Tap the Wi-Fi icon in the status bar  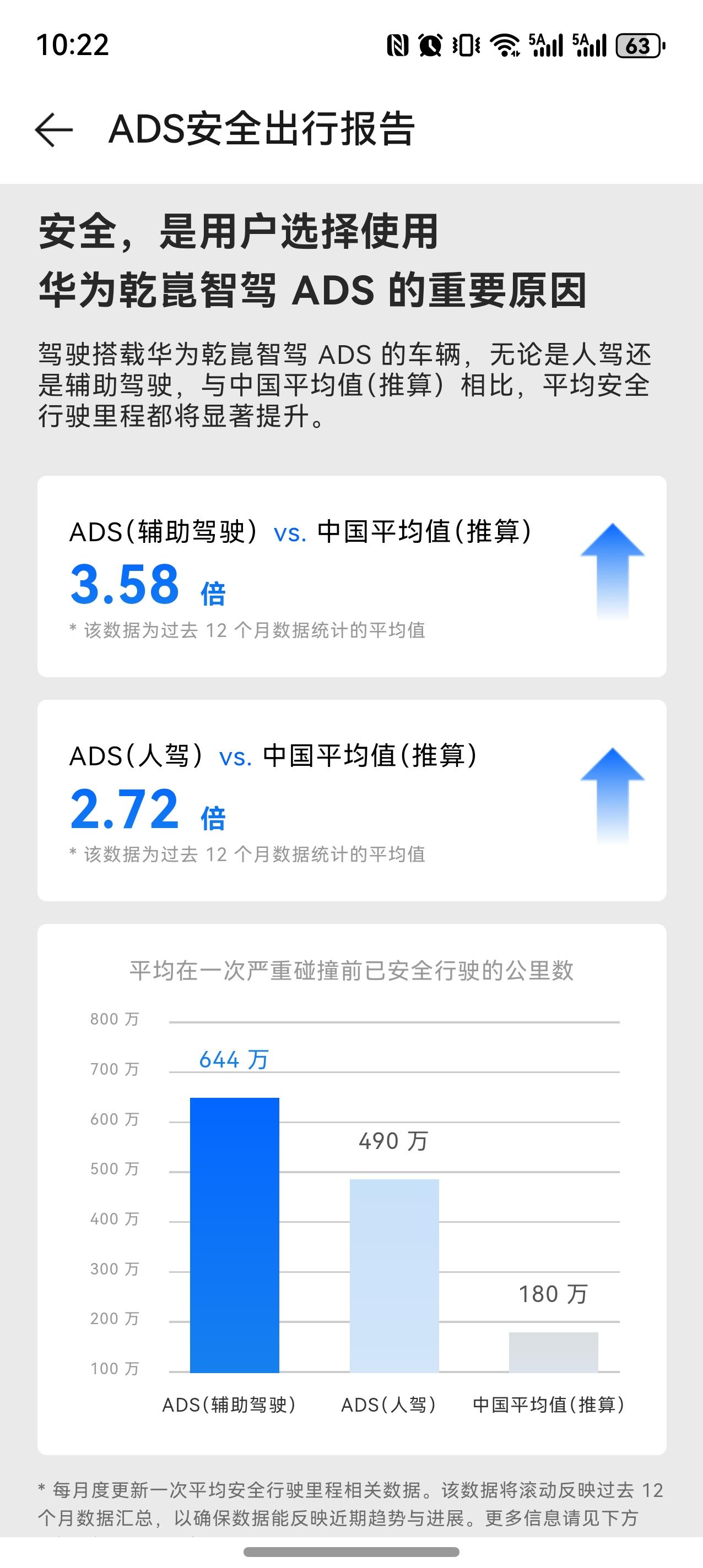tap(505, 44)
